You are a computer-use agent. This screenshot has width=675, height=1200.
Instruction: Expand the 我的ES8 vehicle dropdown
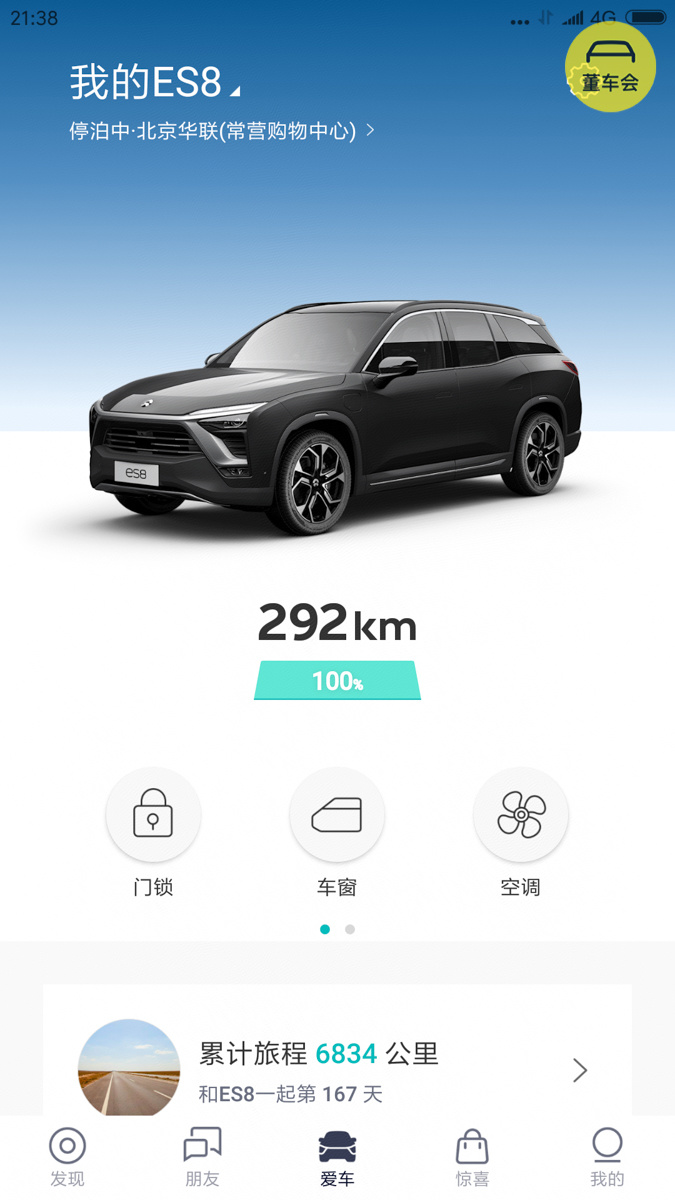[x=155, y=82]
